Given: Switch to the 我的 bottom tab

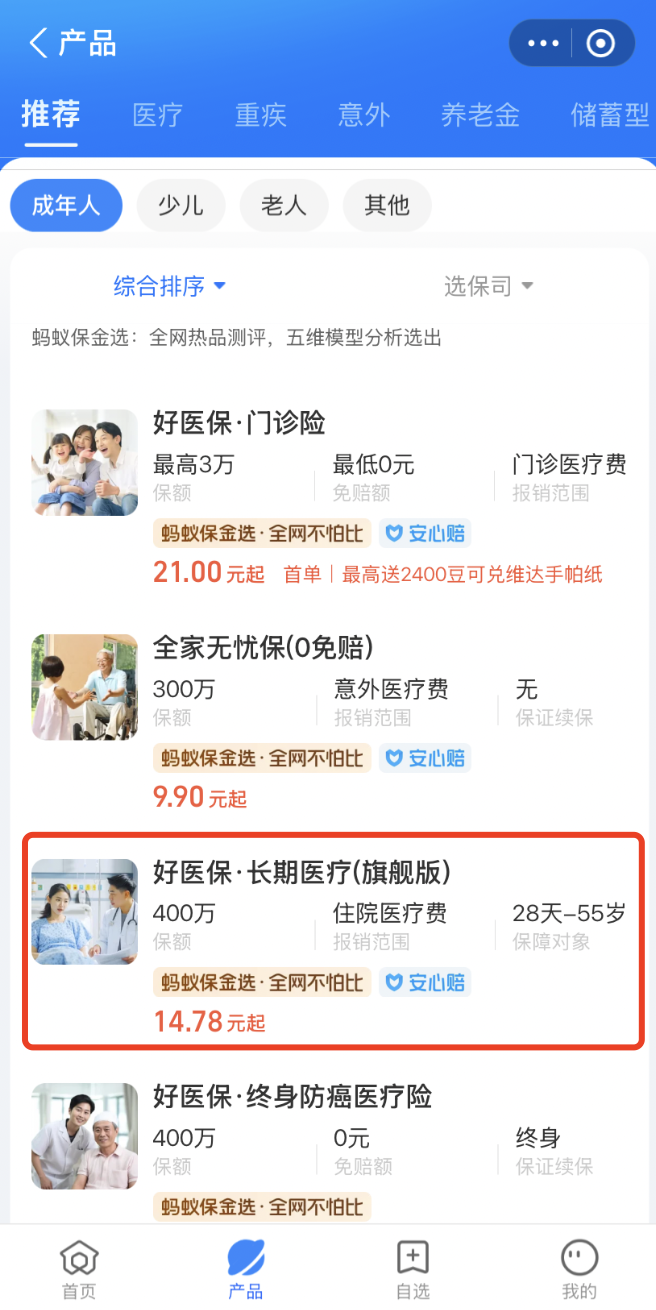Looking at the screenshot, I should tap(579, 1270).
